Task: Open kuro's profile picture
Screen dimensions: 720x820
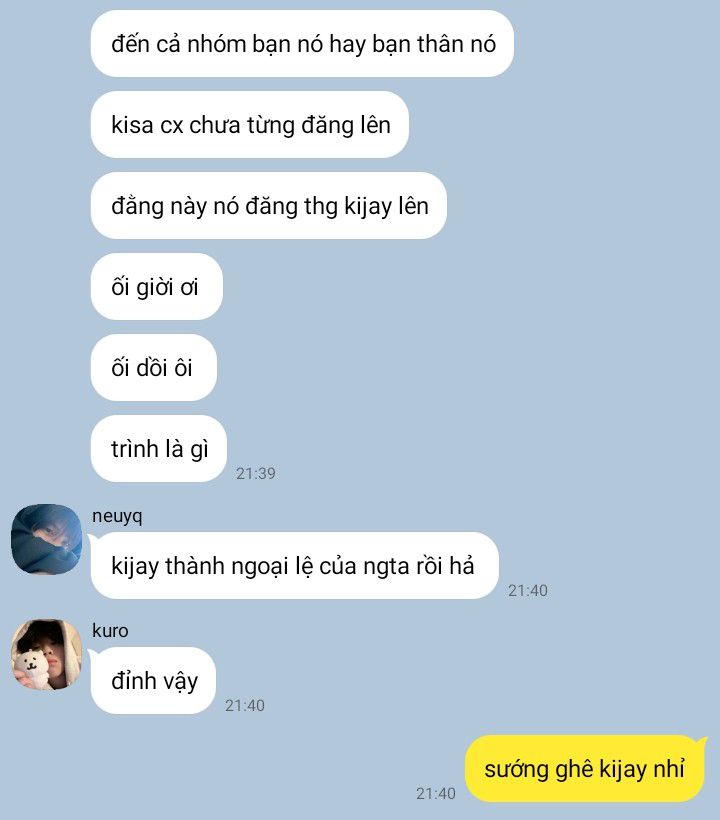Action: [x=47, y=655]
